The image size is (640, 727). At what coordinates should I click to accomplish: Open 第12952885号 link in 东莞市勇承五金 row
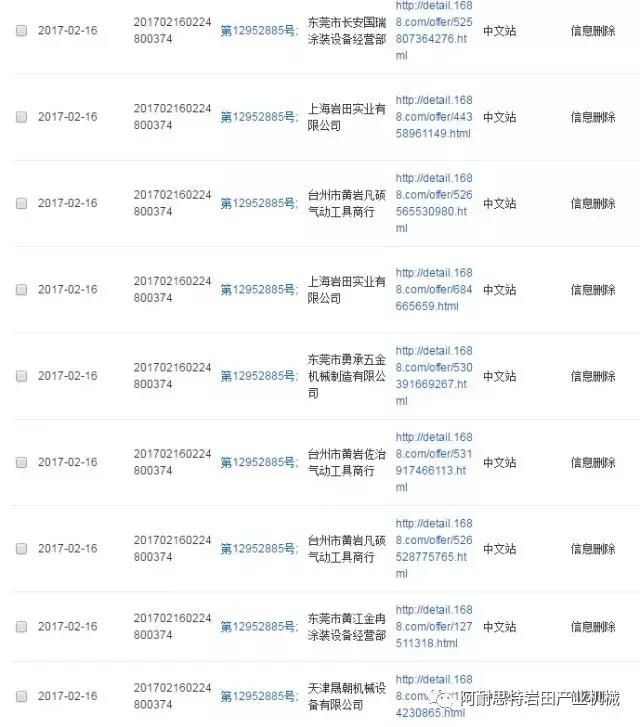click(256, 376)
